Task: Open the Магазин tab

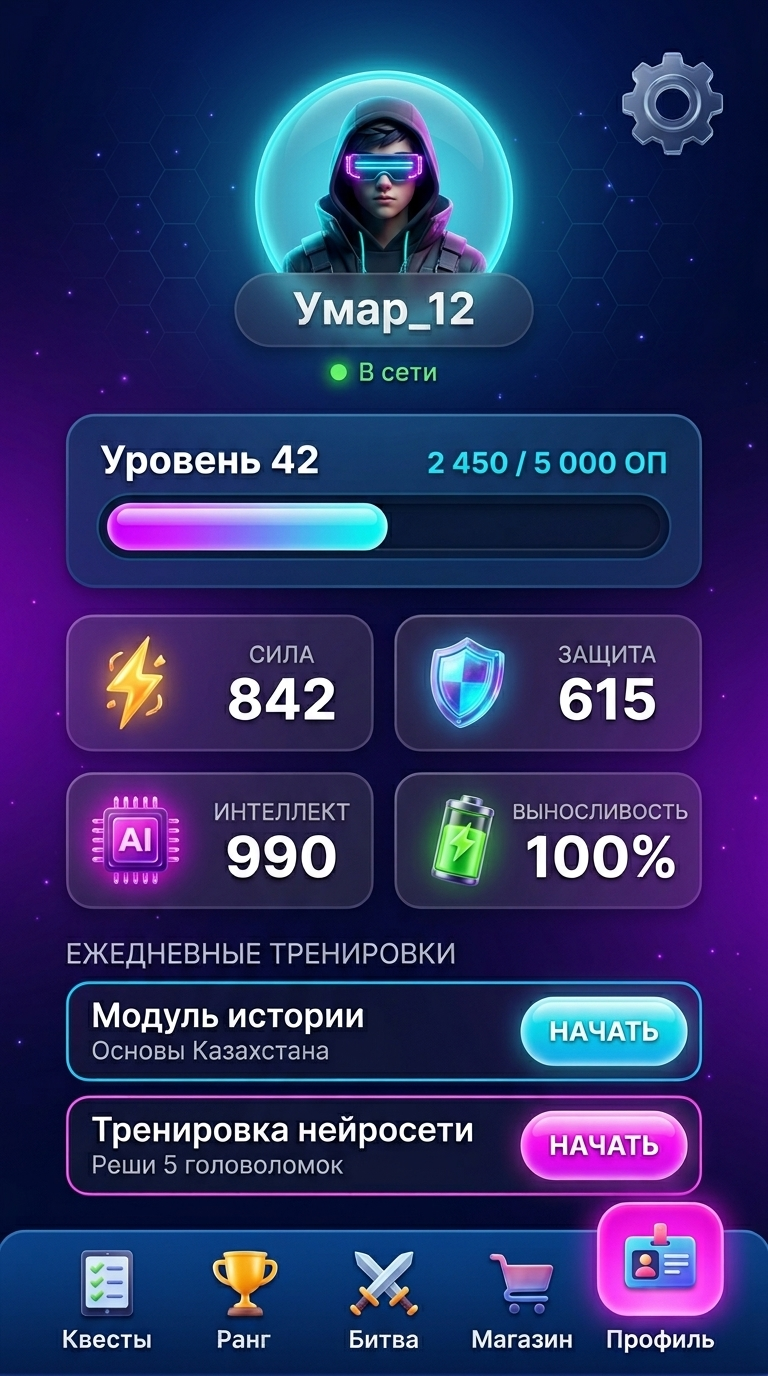Action: point(521,1299)
